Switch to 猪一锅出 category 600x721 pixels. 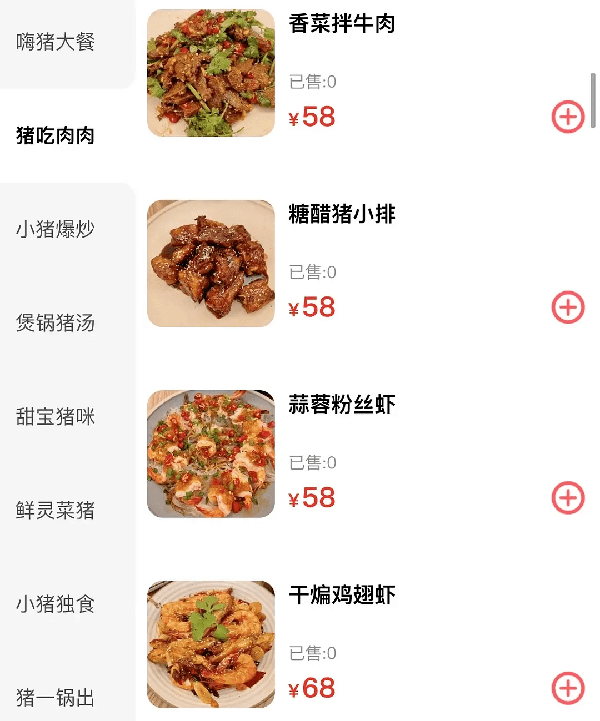[x=56, y=697]
